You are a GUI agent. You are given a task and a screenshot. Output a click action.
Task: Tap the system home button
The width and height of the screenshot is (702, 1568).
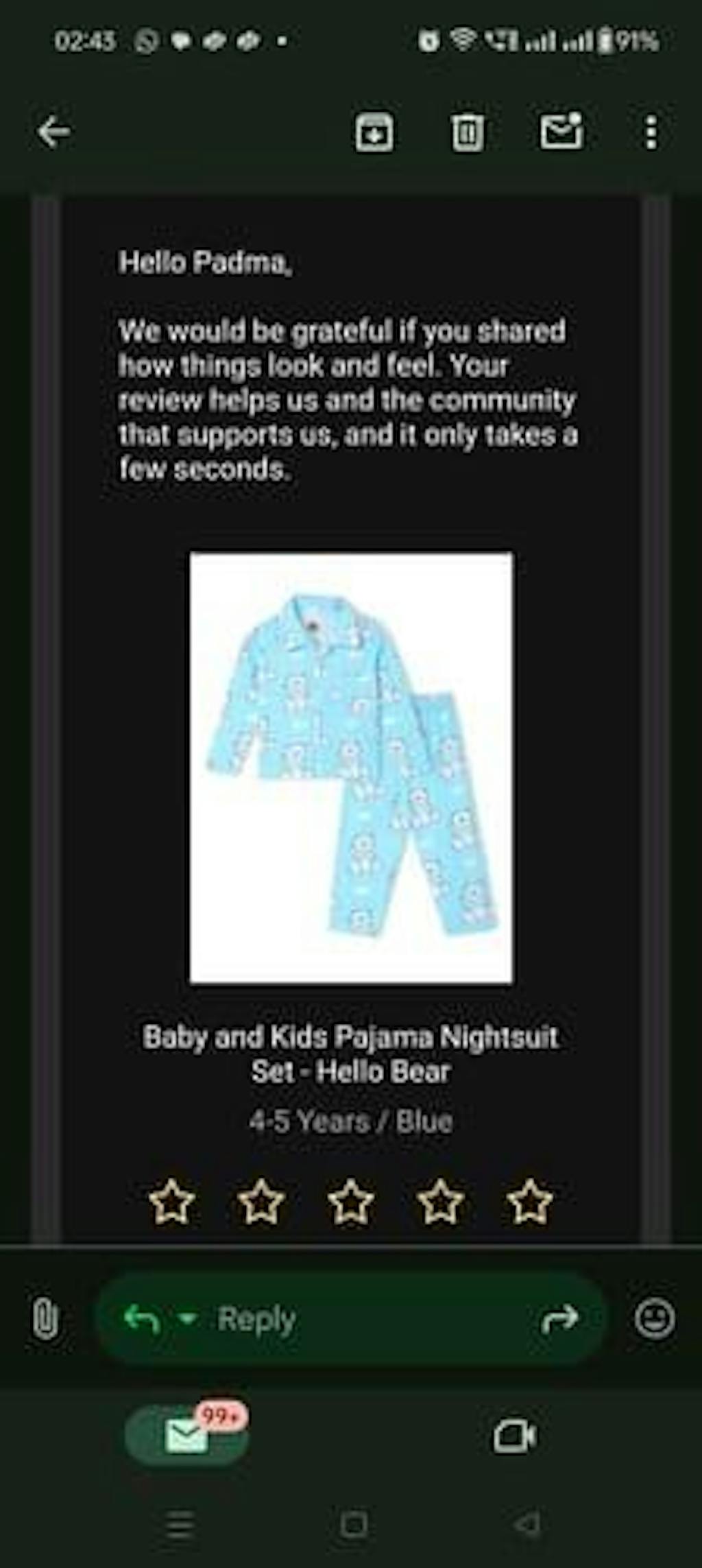pyautogui.click(x=354, y=1525)
